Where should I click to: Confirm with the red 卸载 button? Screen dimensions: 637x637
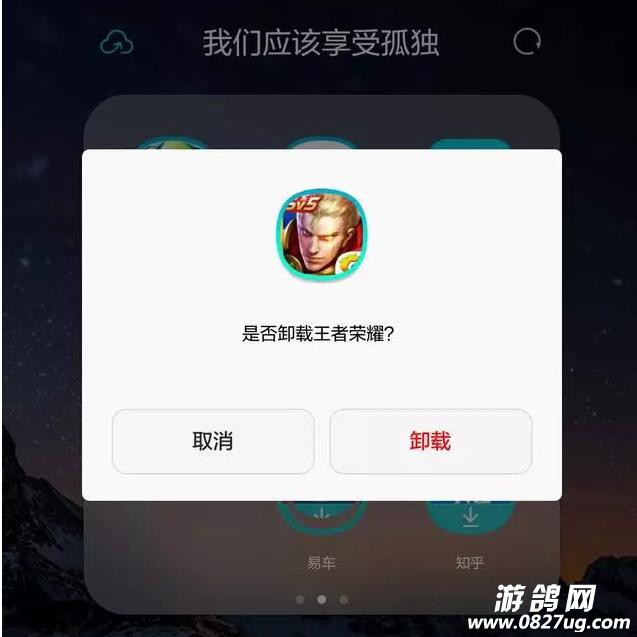tap(430, 441)
